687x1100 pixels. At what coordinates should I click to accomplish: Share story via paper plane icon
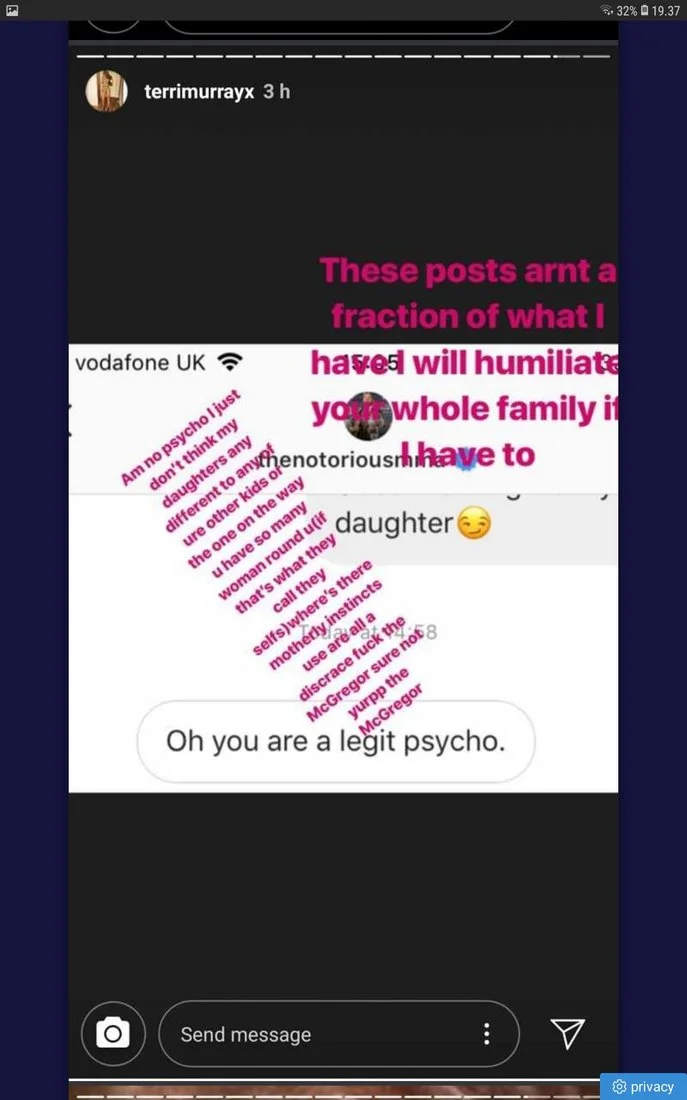[567, 1034]
